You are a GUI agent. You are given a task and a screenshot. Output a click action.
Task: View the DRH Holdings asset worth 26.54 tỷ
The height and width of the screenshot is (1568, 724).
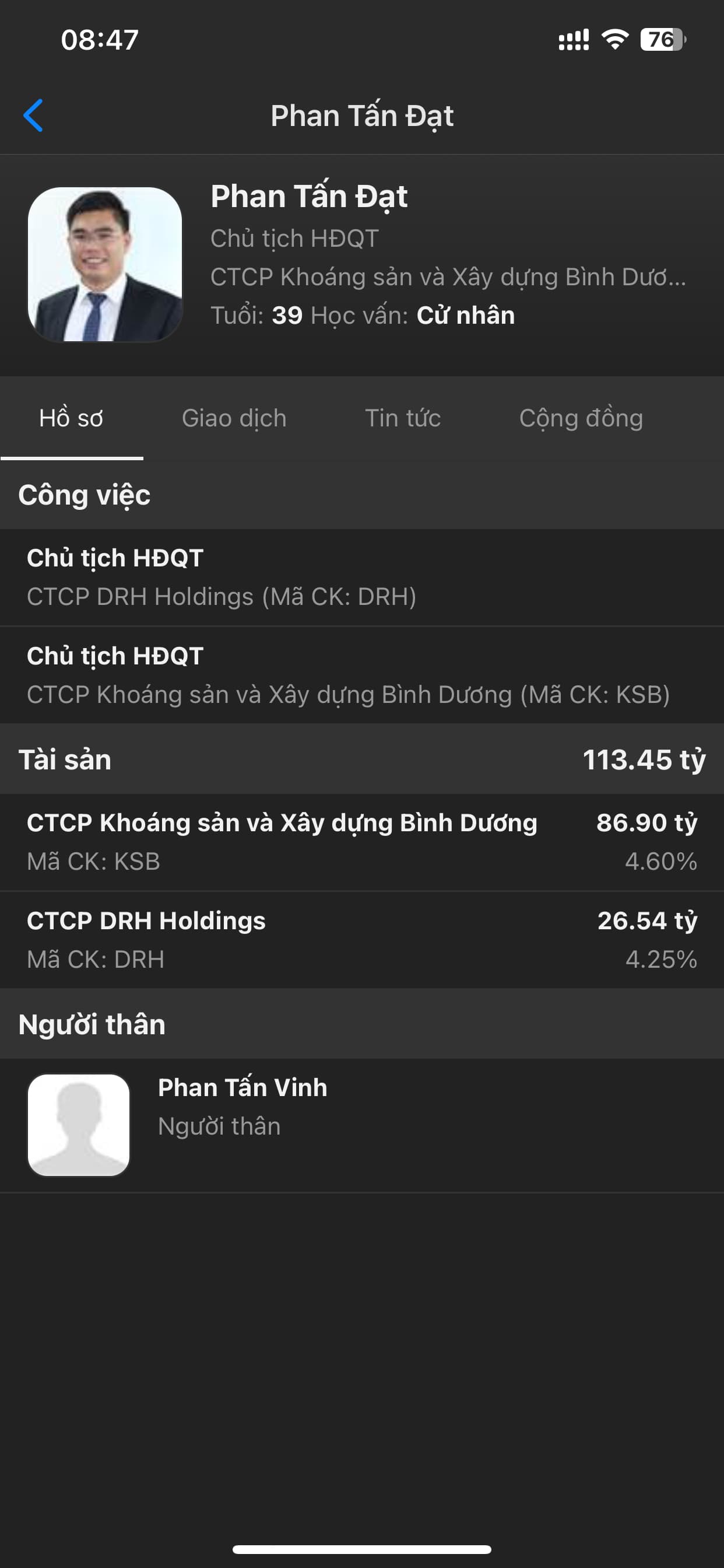coord(361,940)
